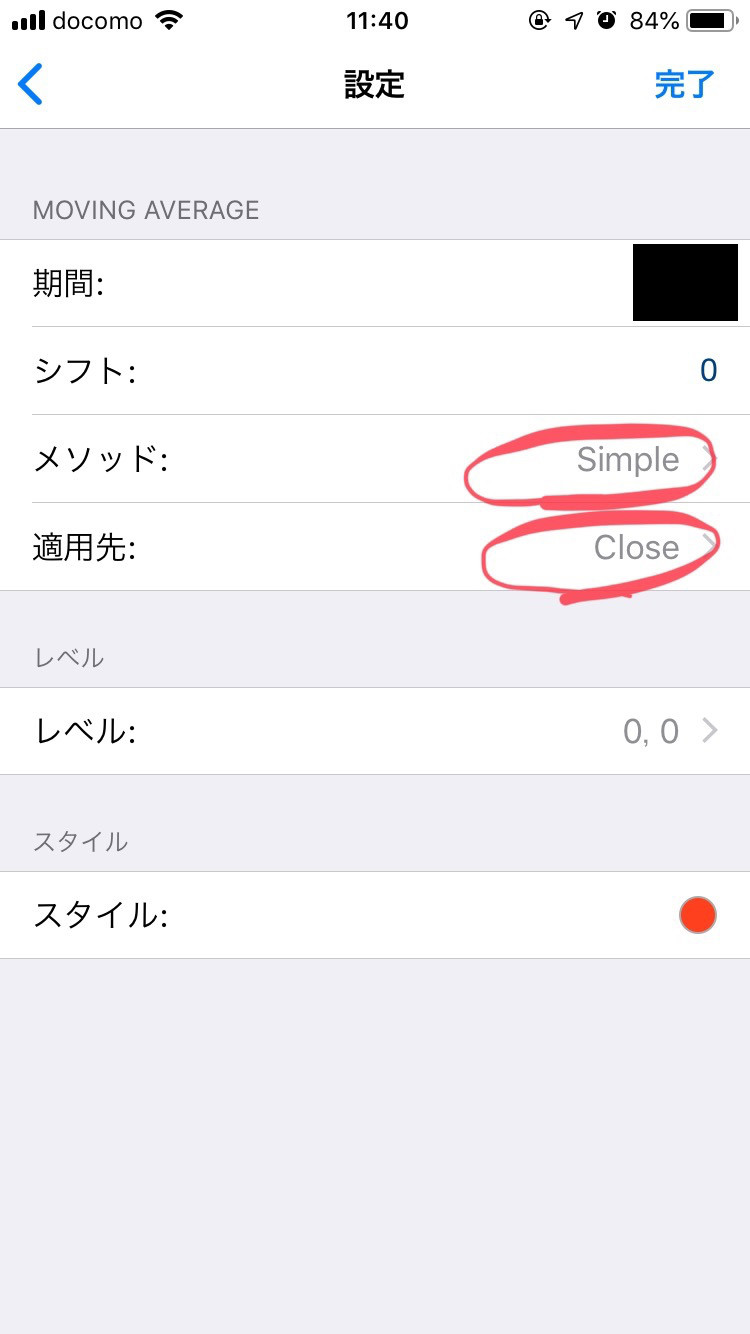Open the メソッド method selection row
This screenshot has height=1334, width=750.
[x=375, y=459]
